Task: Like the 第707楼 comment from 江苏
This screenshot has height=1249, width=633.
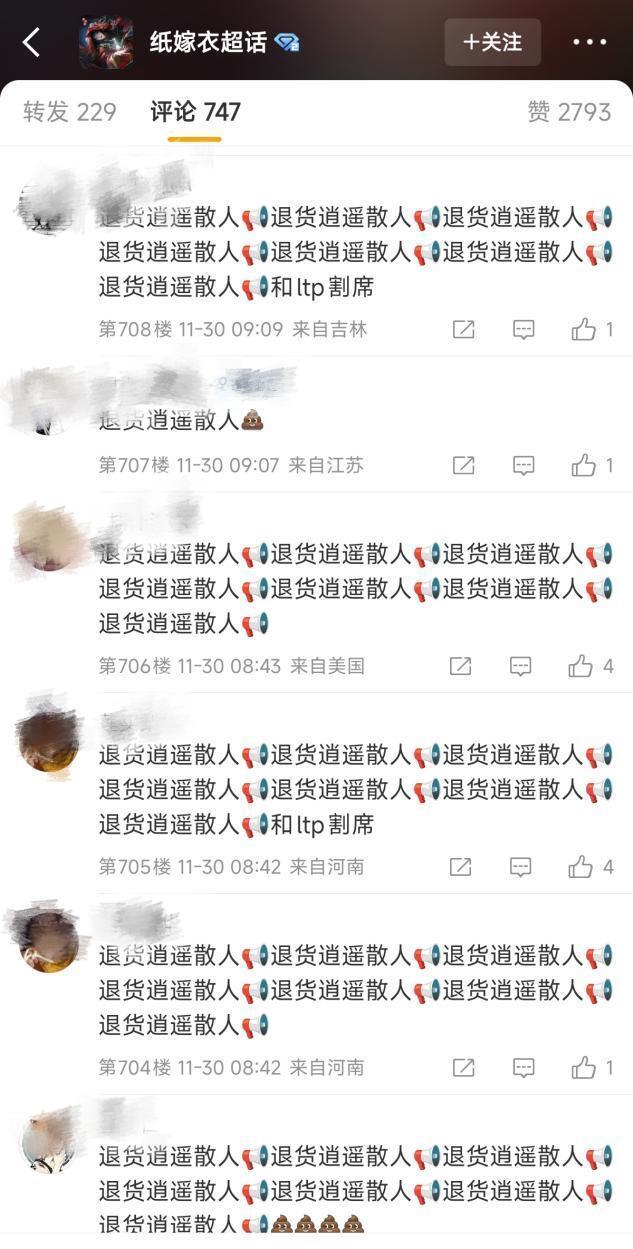Action: pyautogui.click(x=584, y=465)
